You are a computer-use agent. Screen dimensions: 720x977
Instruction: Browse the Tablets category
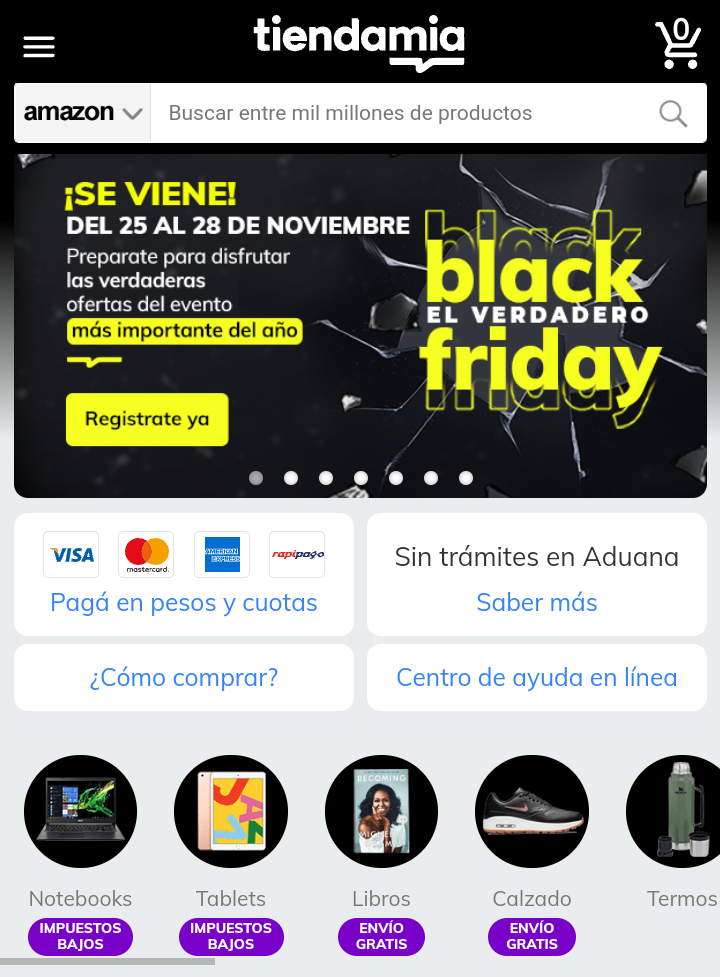[x=231, y=811]
